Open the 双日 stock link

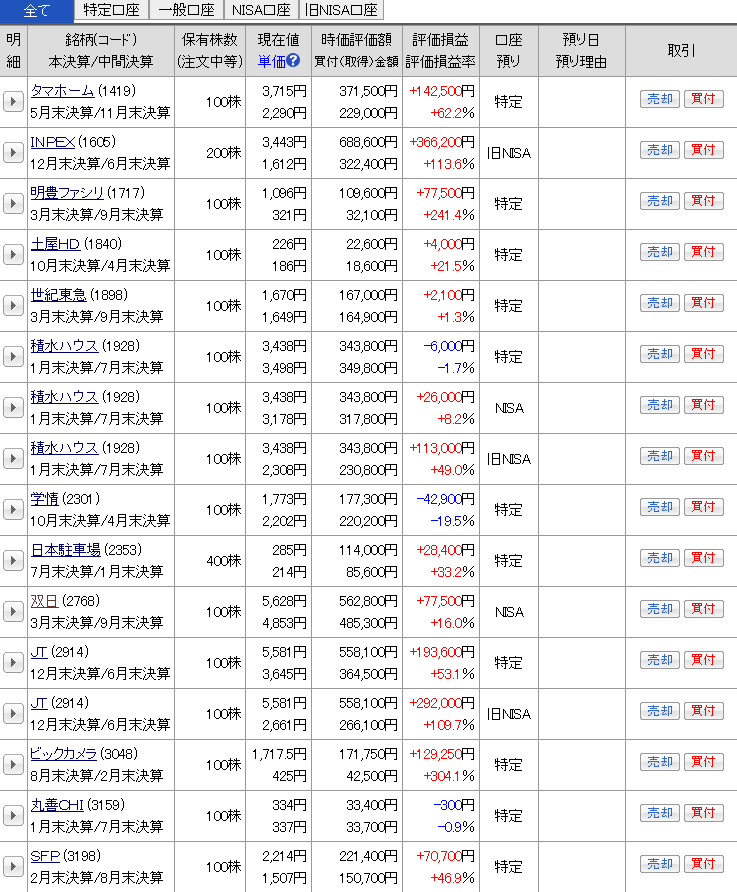click(44, 601)
